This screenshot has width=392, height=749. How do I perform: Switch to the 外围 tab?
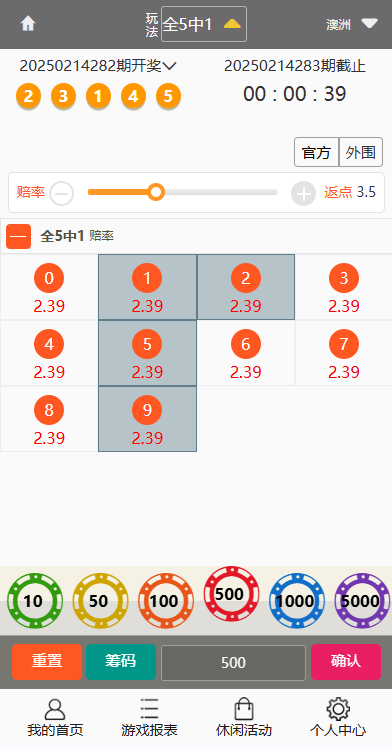(x=361, y=152)
